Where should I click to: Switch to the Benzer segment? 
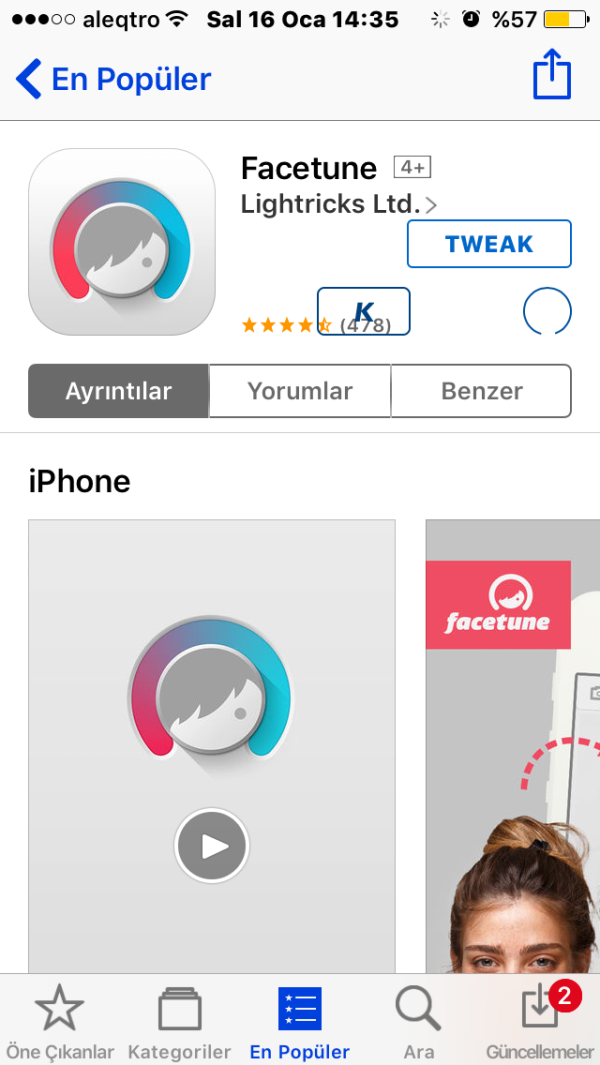point(481,391)
